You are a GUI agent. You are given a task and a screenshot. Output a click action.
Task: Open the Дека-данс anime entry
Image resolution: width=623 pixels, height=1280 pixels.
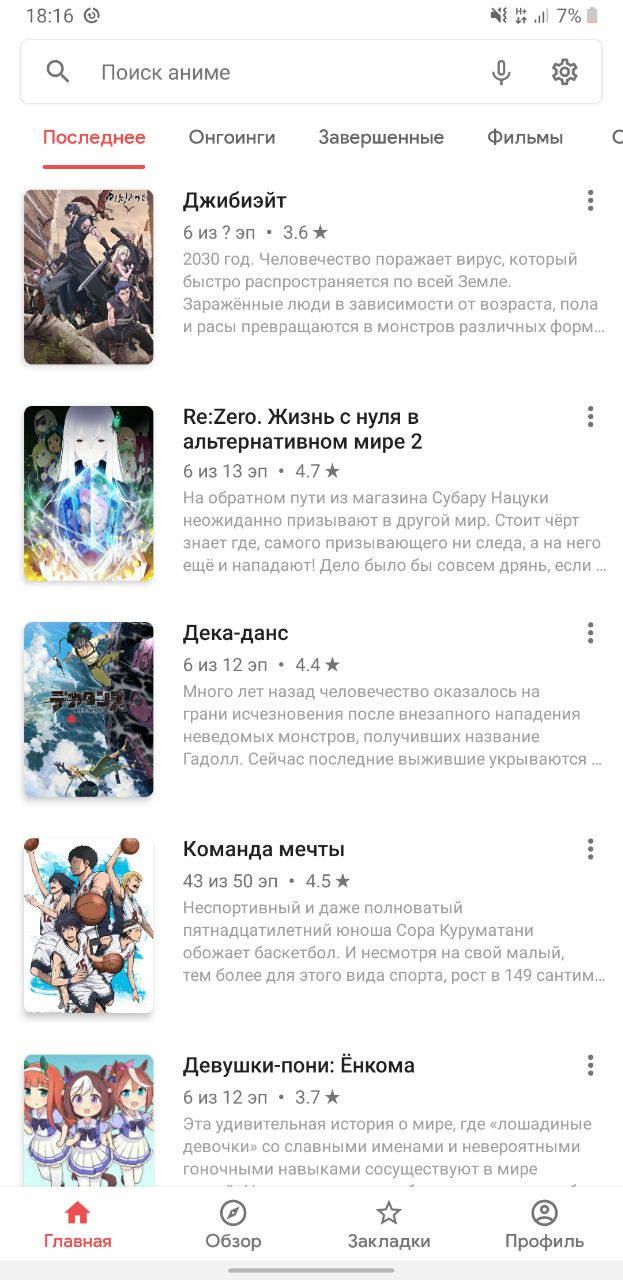tap(312, 709)
